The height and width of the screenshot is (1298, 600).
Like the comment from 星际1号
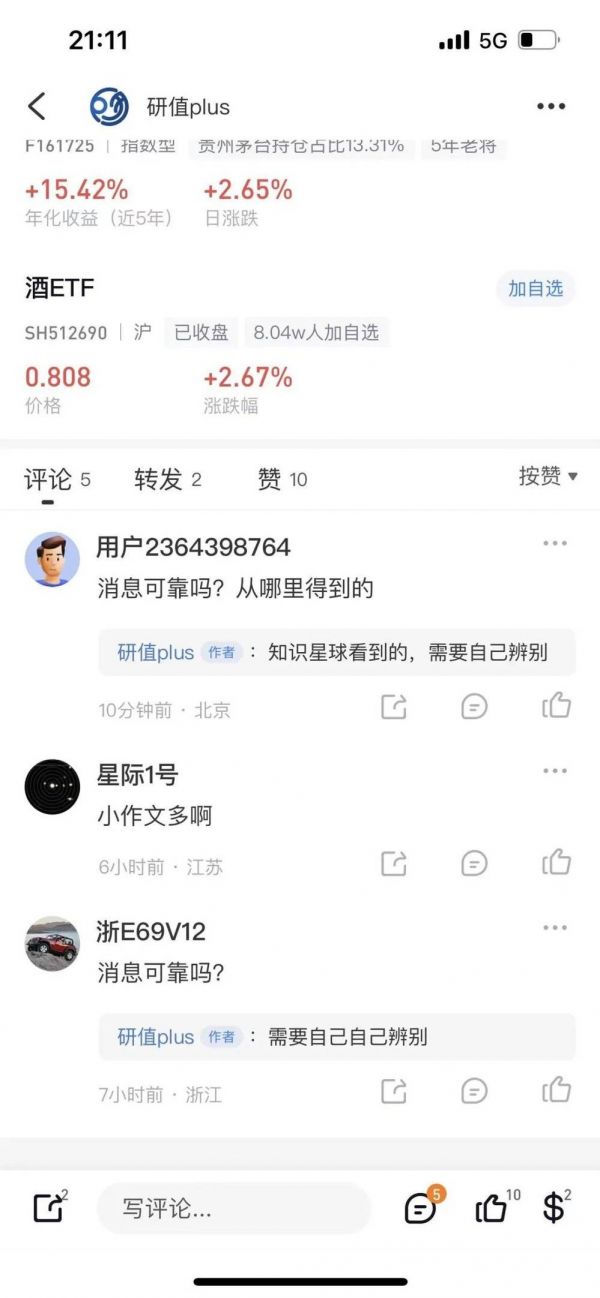click(x=556, y=862)
